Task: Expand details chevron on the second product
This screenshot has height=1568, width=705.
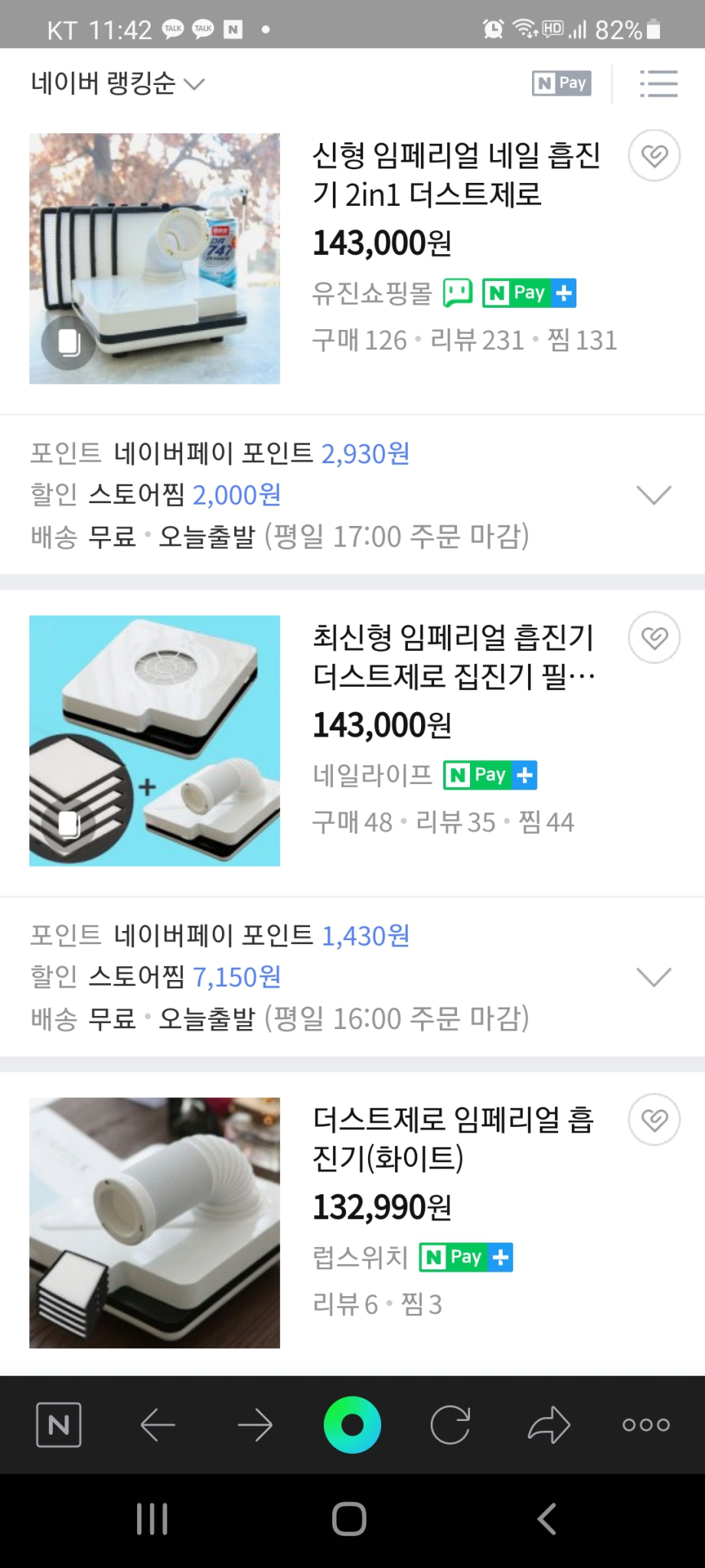Action: pos(653,977)
